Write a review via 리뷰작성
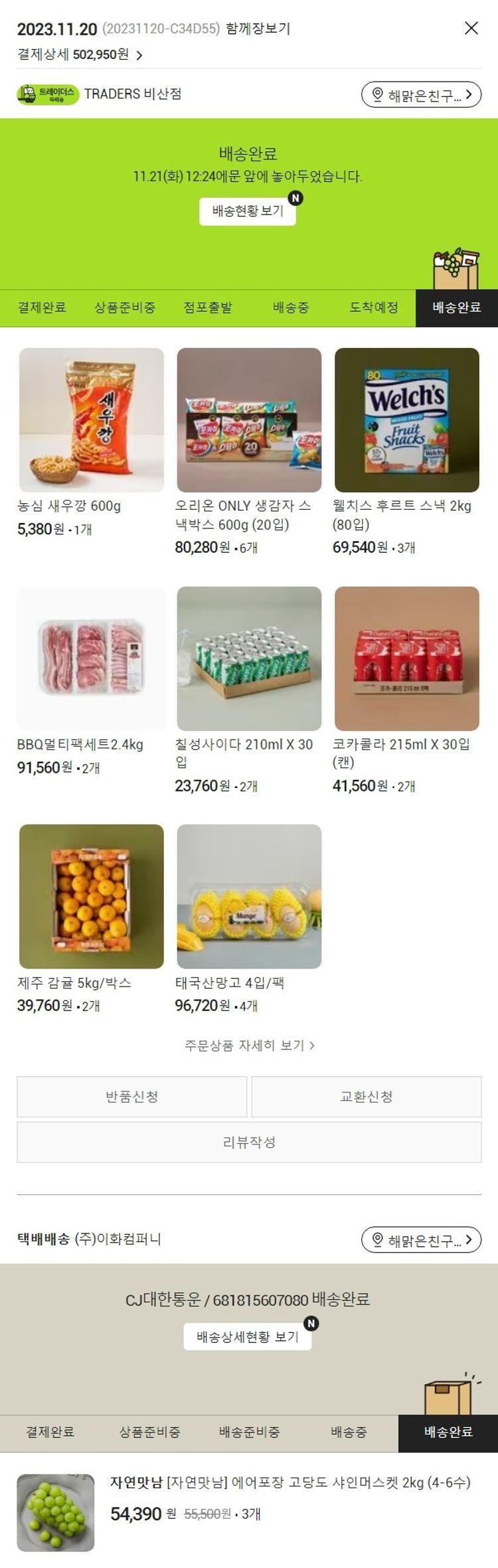Screen dimensions: 498x1568 (x=249, y=1142)
